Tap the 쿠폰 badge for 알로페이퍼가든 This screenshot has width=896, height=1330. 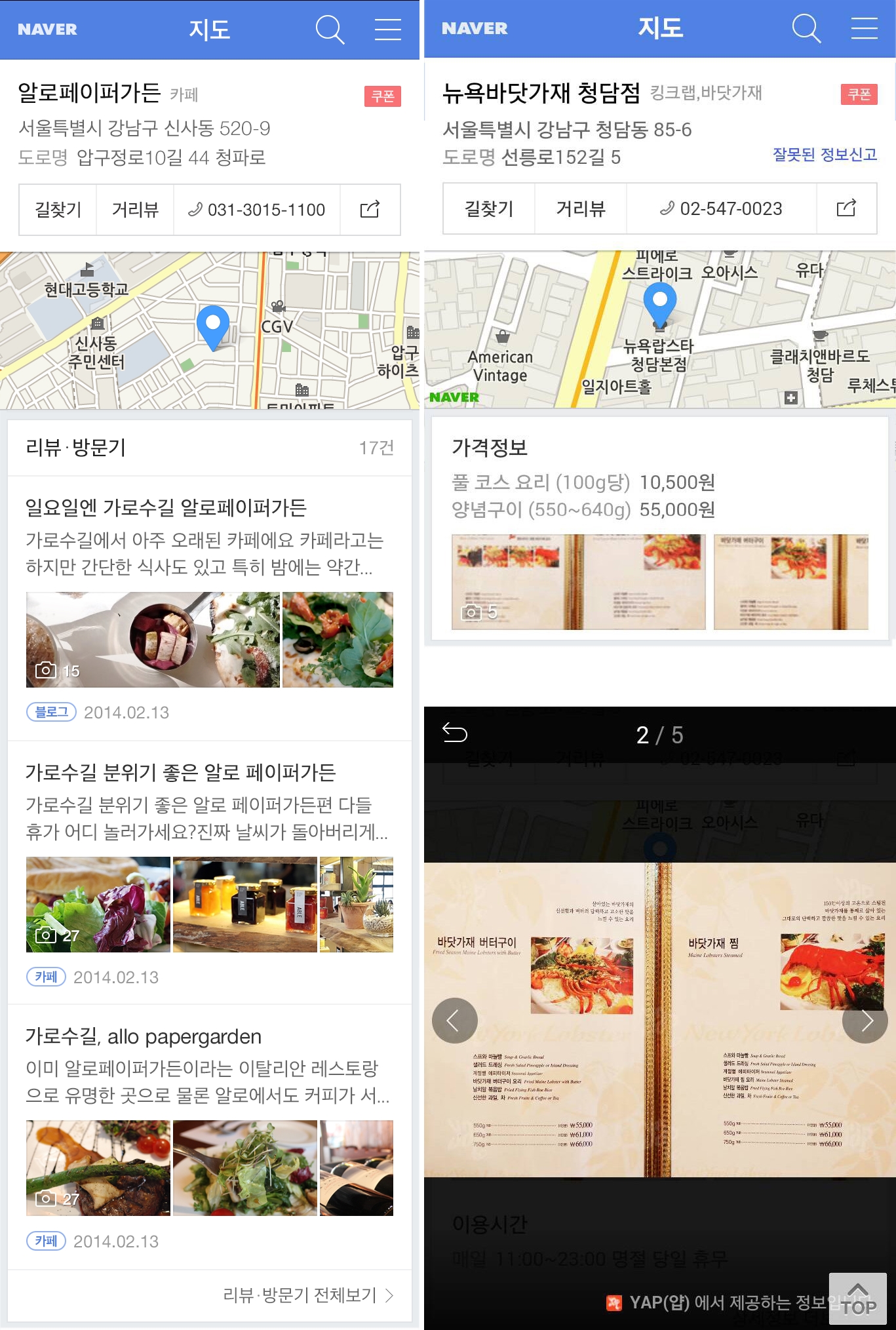pyautogui.click(x=382, y=96)
